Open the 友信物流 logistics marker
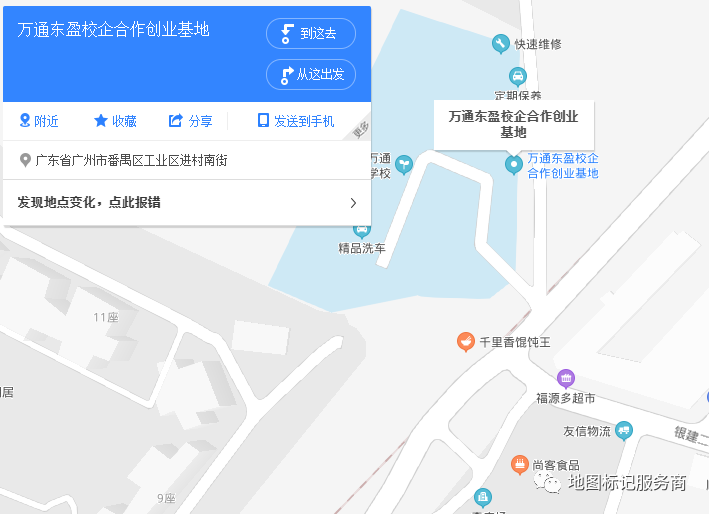709x514 pixels. coord(624,430)
